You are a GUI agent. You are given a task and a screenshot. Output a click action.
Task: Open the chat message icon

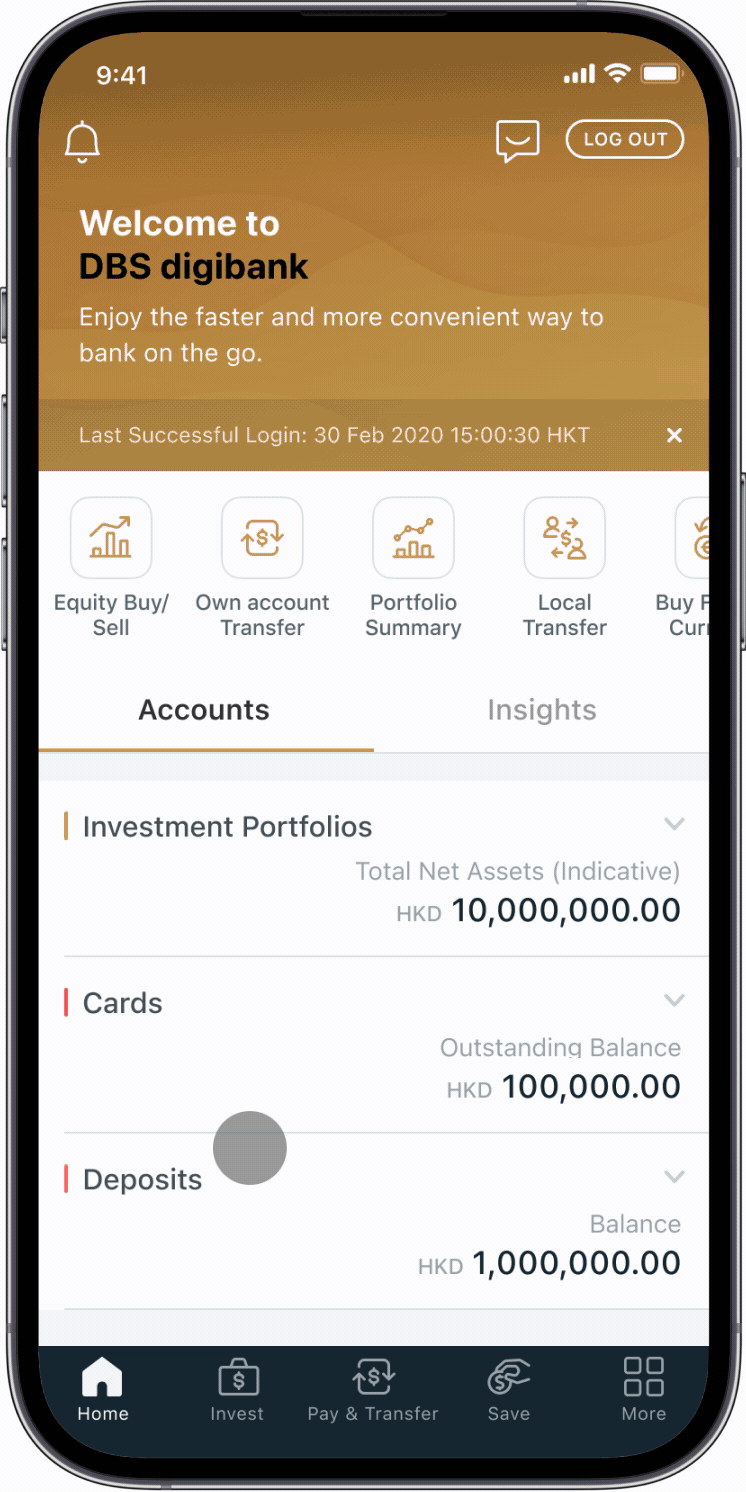(517, 141)
